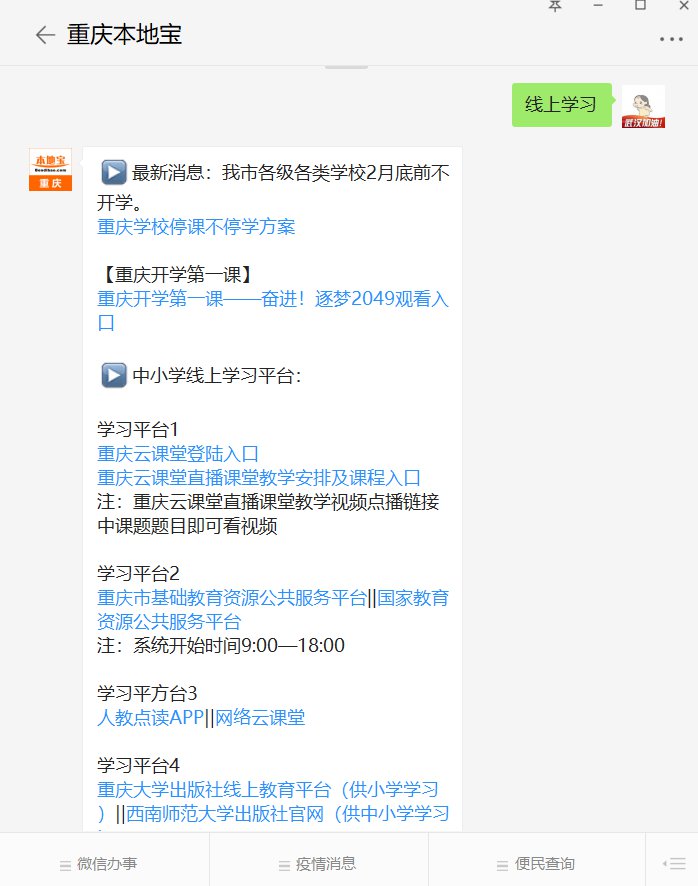Open the 便民查询 menu
698x886 pixels.
pos(538,864)
